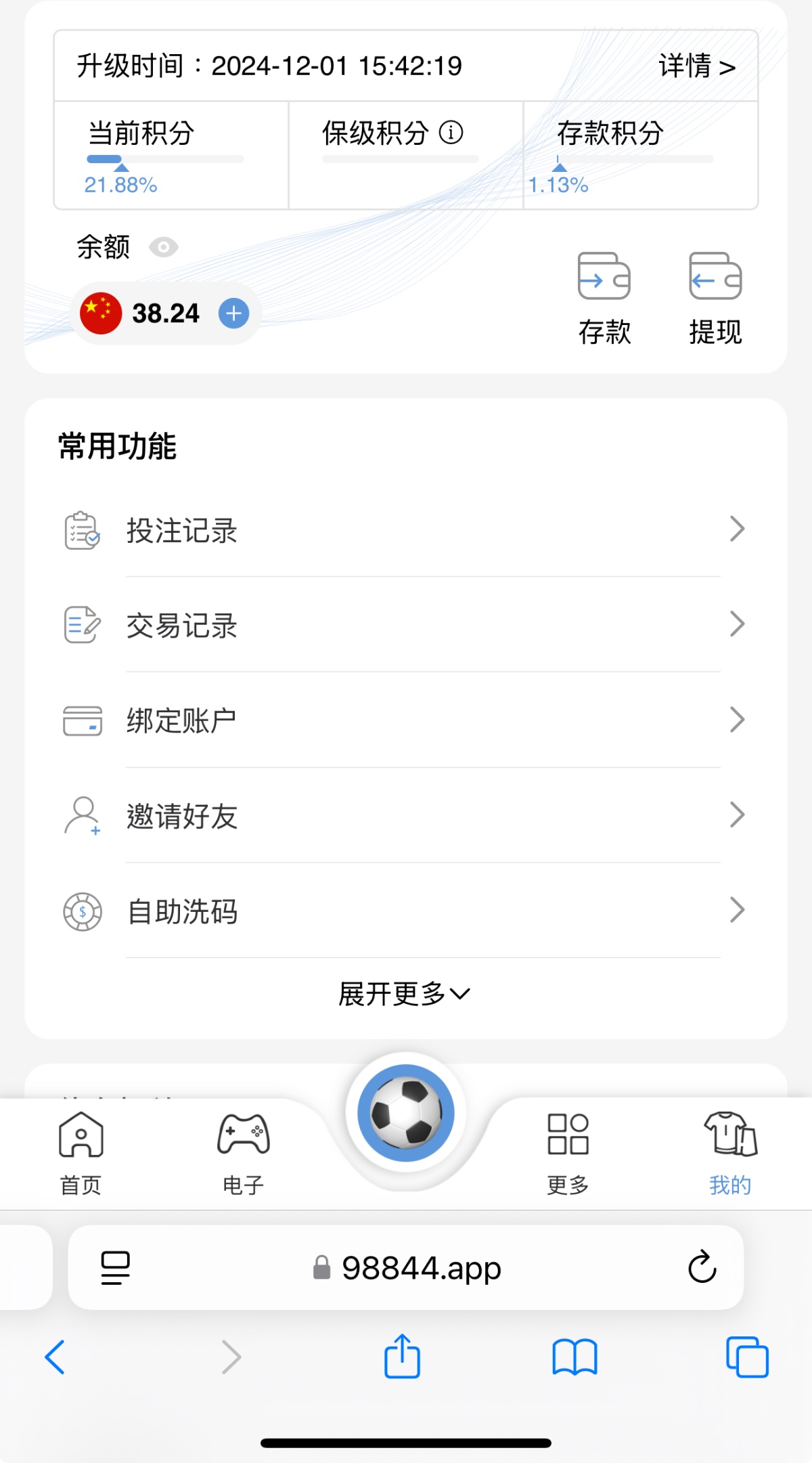Reload the page in Safari

click(x=702, y=1267)
